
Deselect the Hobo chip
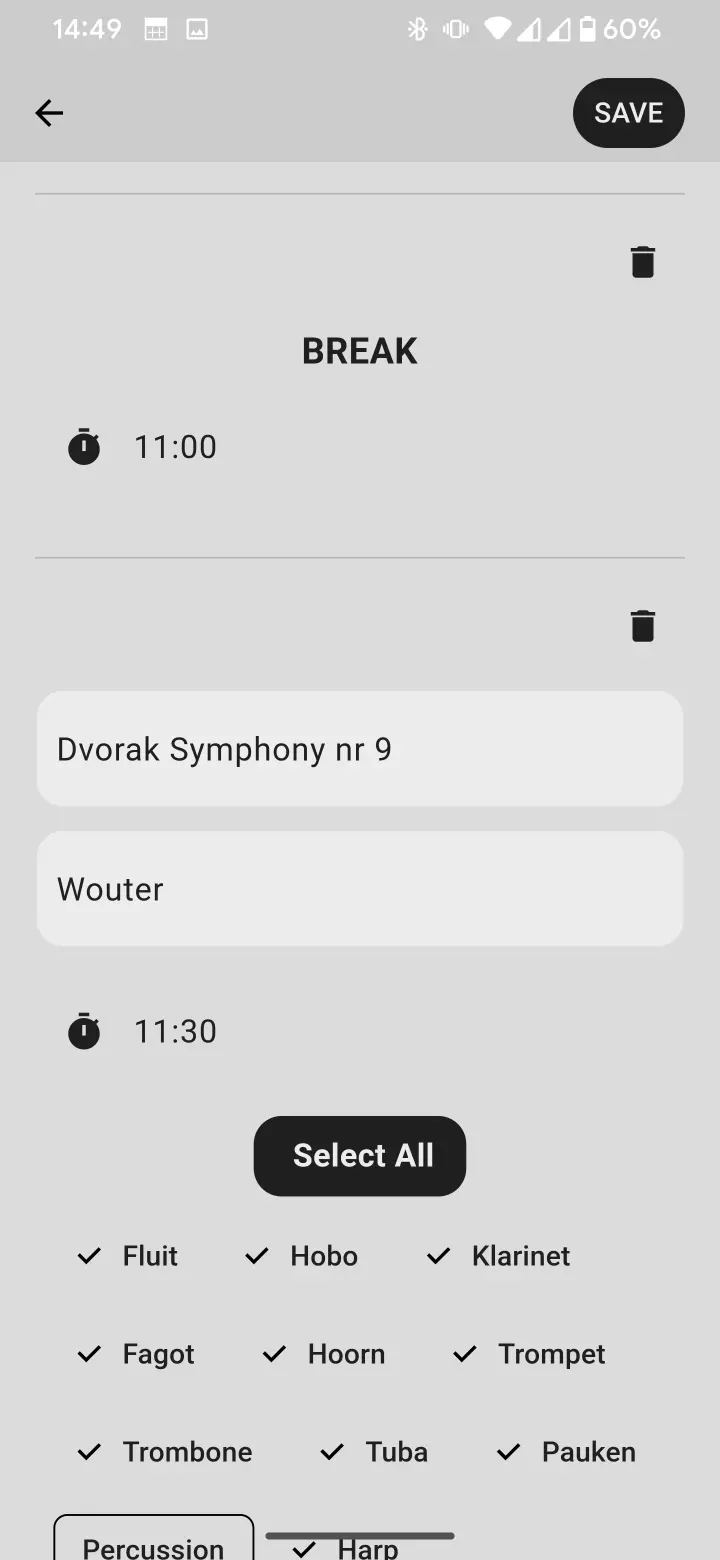pos(302,1256)
